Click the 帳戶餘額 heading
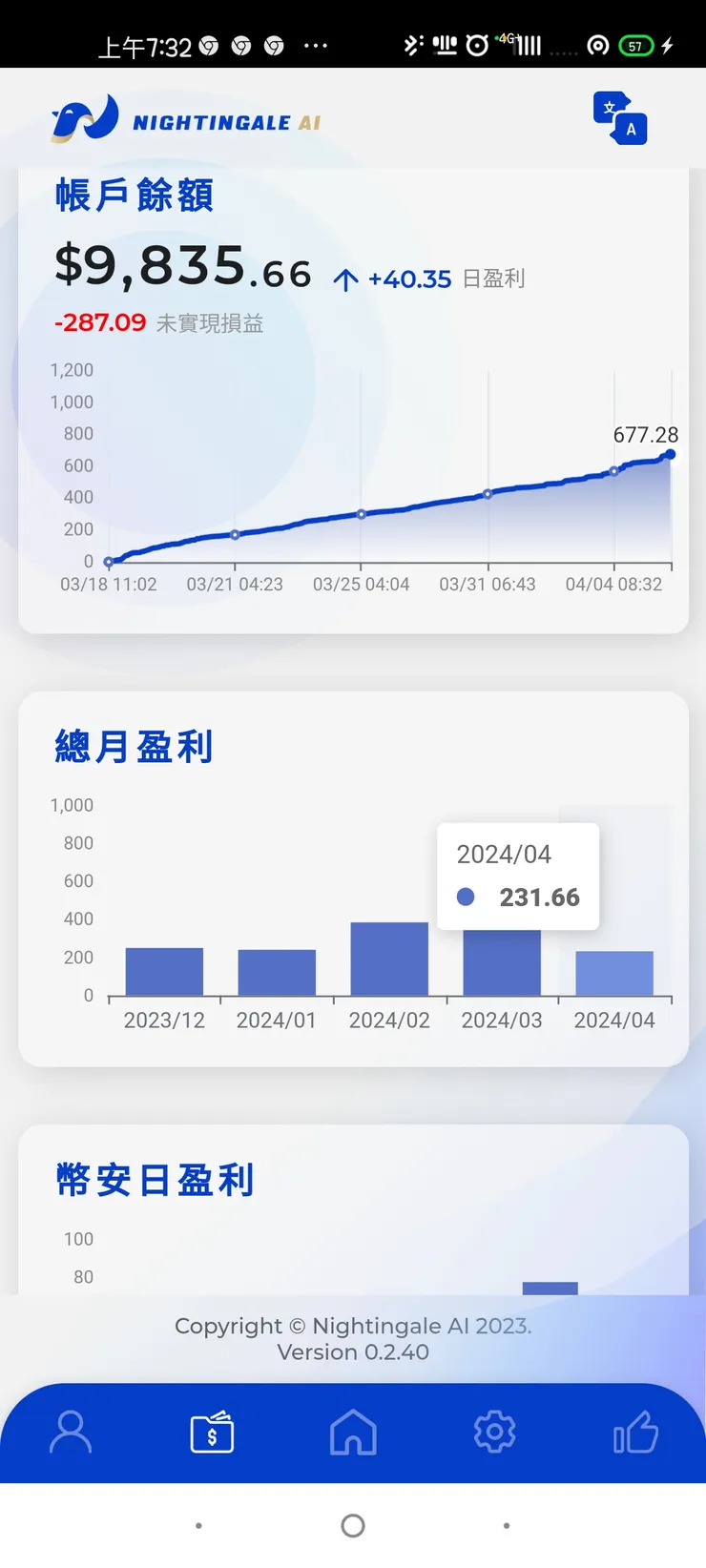706x1568 pixels. pyautogui.click(x=133, y=196)
